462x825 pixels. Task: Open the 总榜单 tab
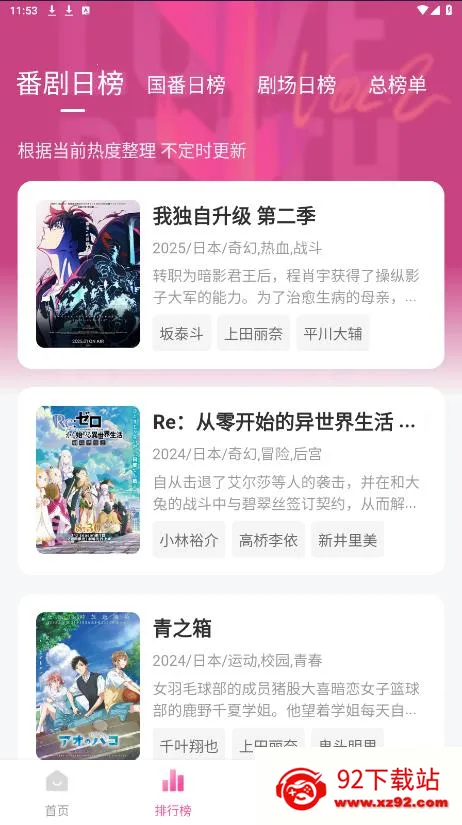397,85
